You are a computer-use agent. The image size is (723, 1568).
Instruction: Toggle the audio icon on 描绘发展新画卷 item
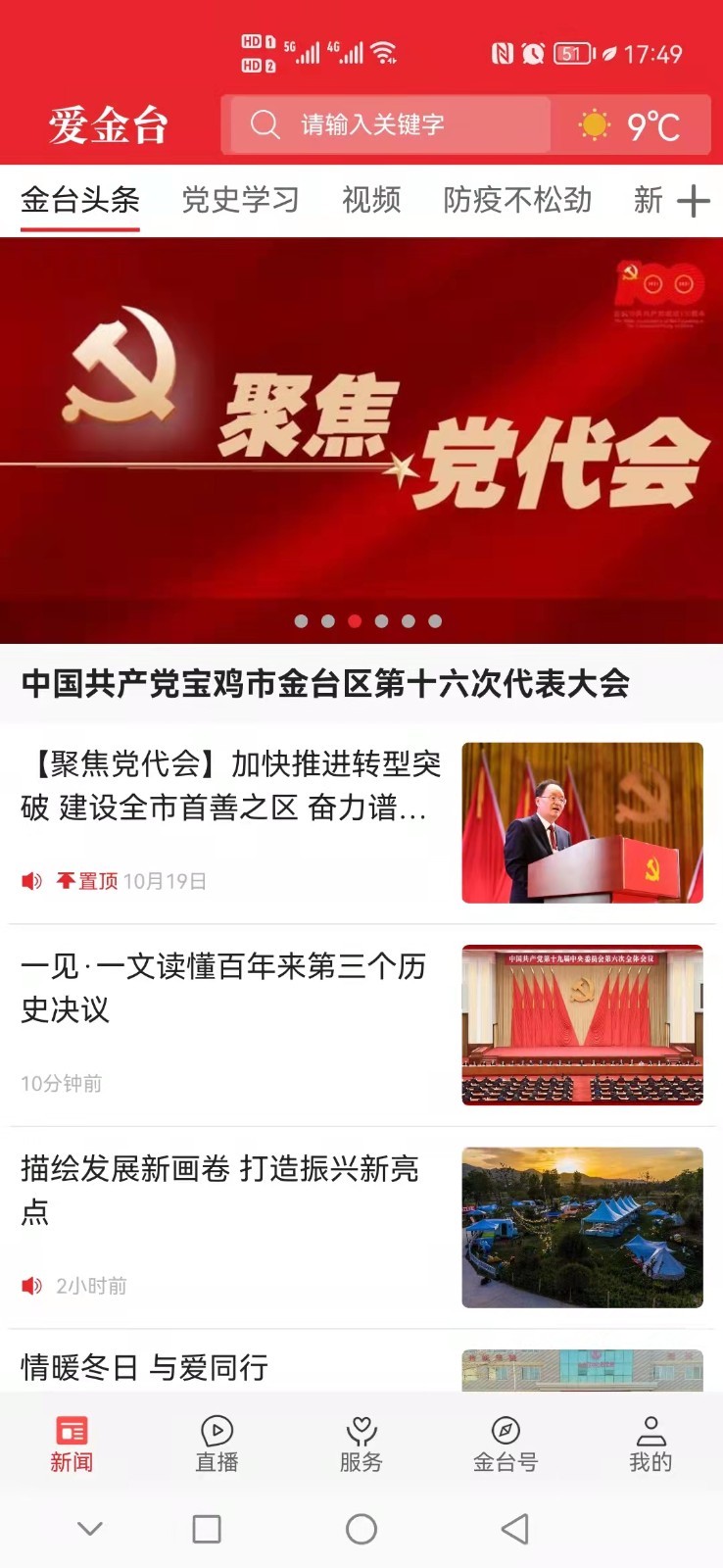click(30, 1286)
